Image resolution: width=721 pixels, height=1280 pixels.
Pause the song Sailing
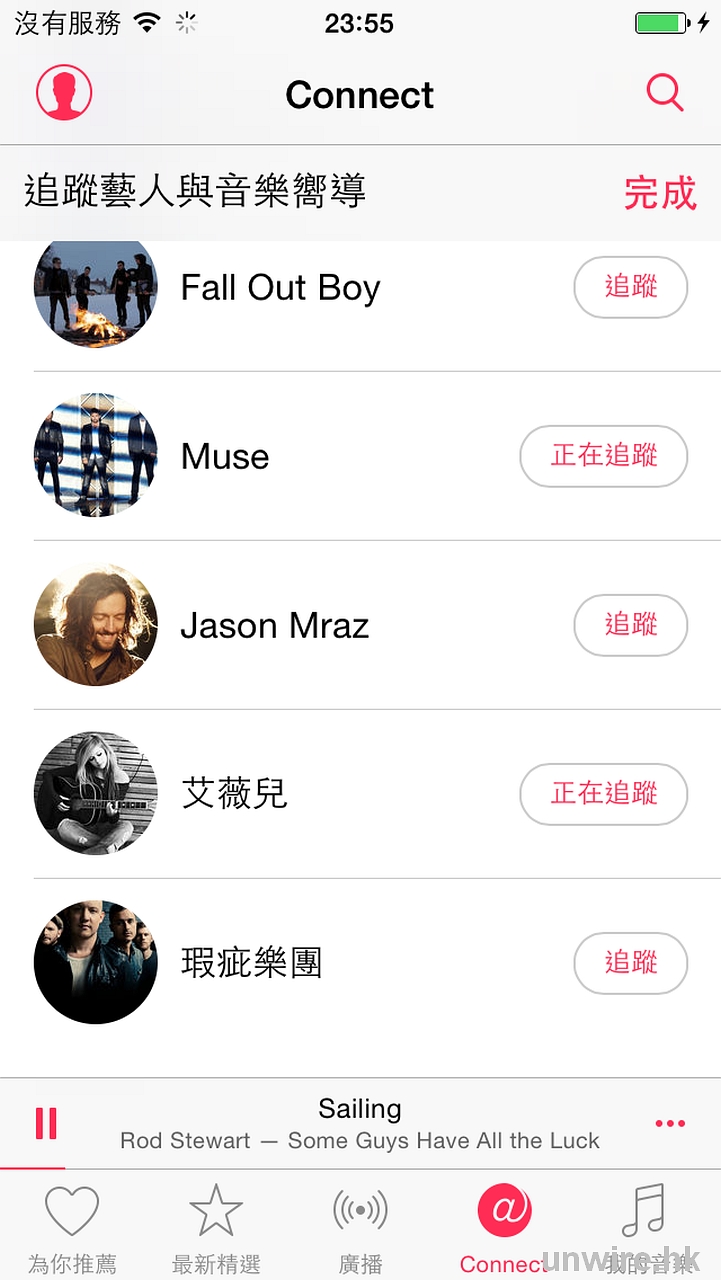click(46, 1123)
